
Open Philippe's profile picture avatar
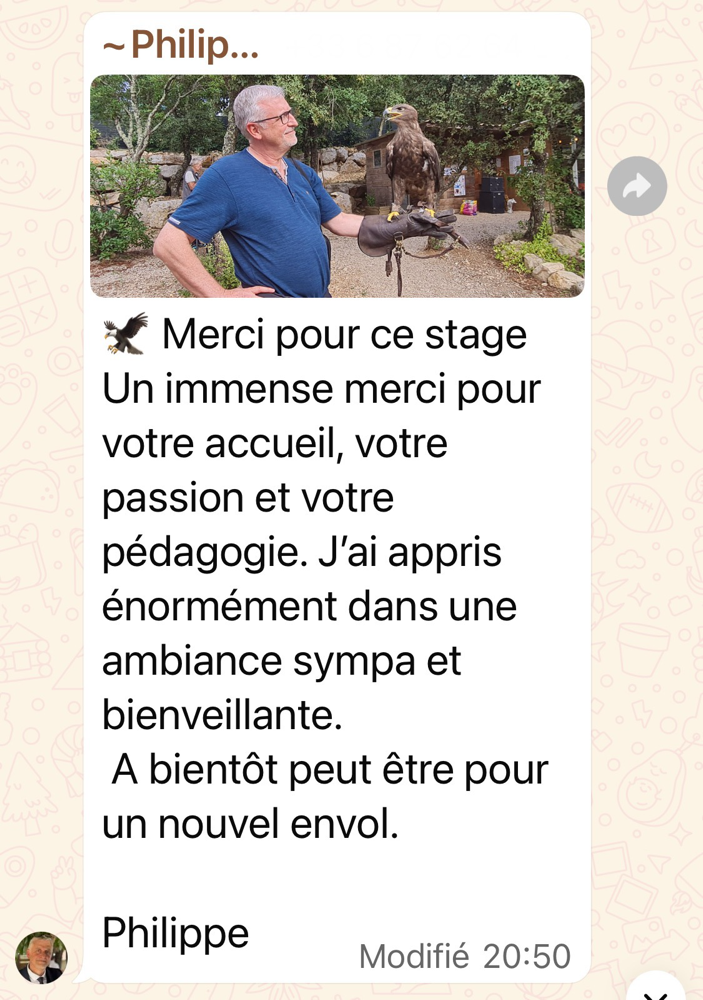[41, 957]
